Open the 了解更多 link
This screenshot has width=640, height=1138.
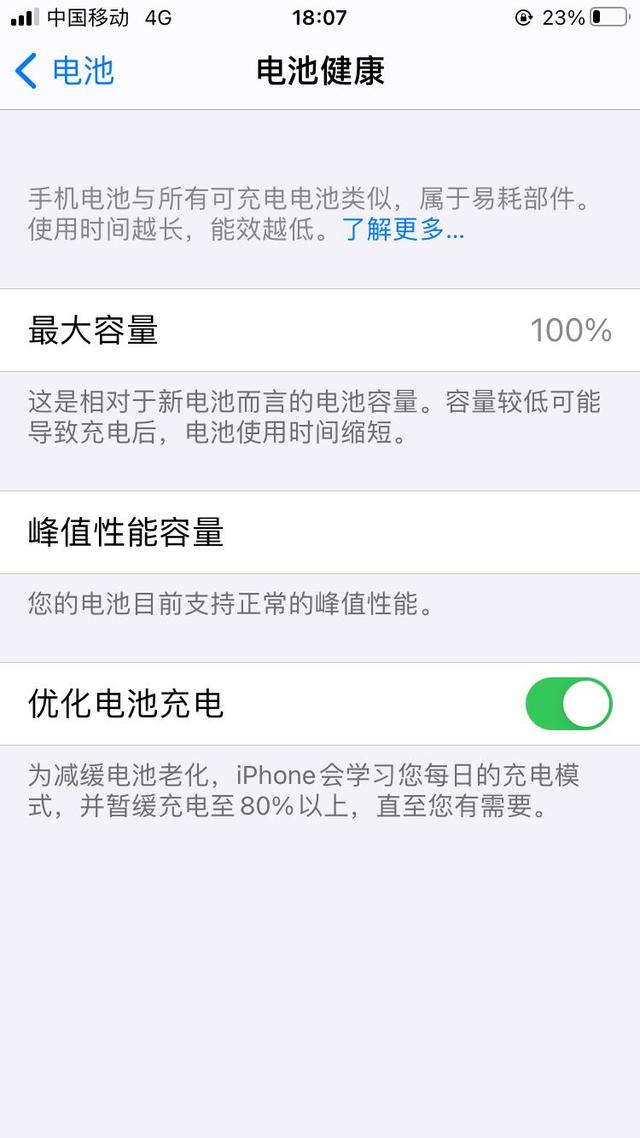pos(403,230)
